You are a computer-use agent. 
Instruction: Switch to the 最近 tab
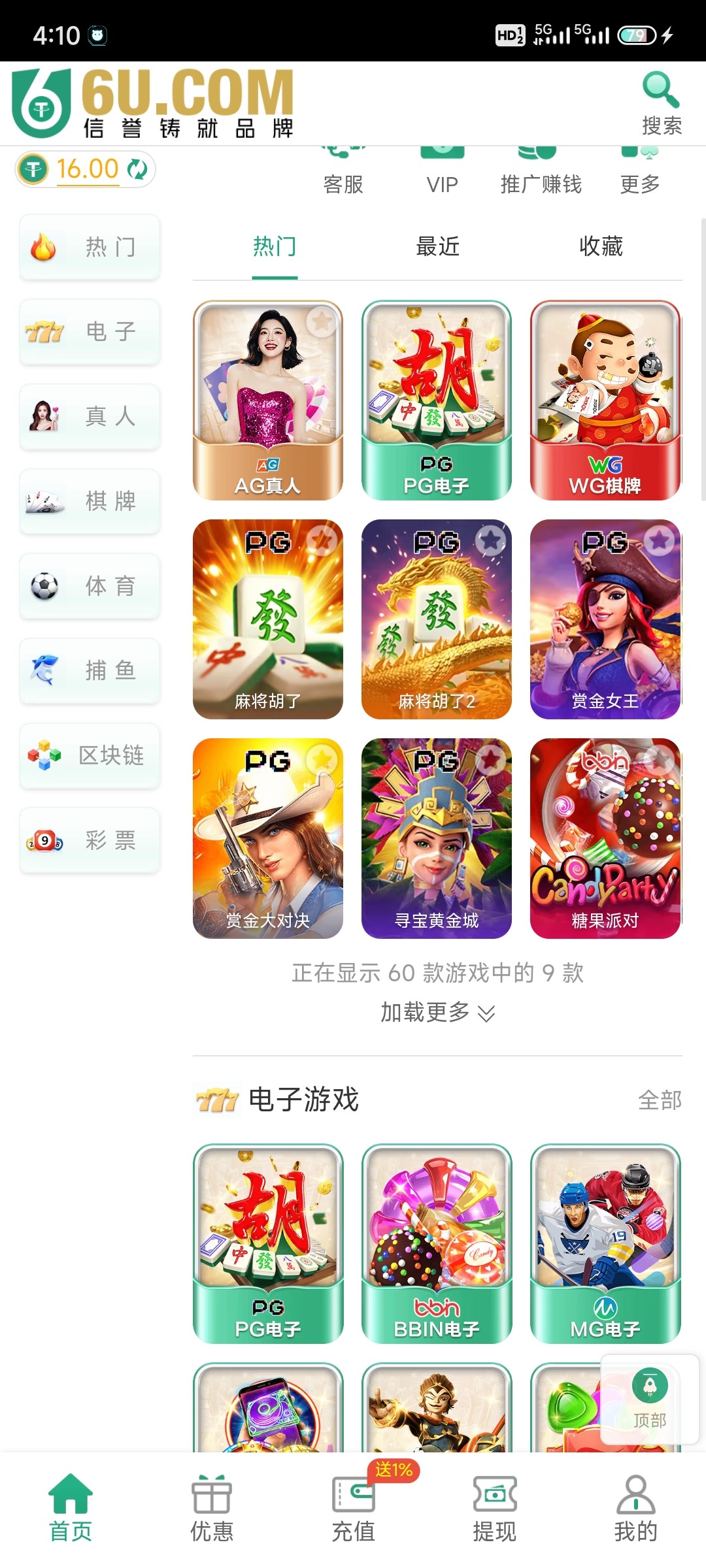pos(437,247)
